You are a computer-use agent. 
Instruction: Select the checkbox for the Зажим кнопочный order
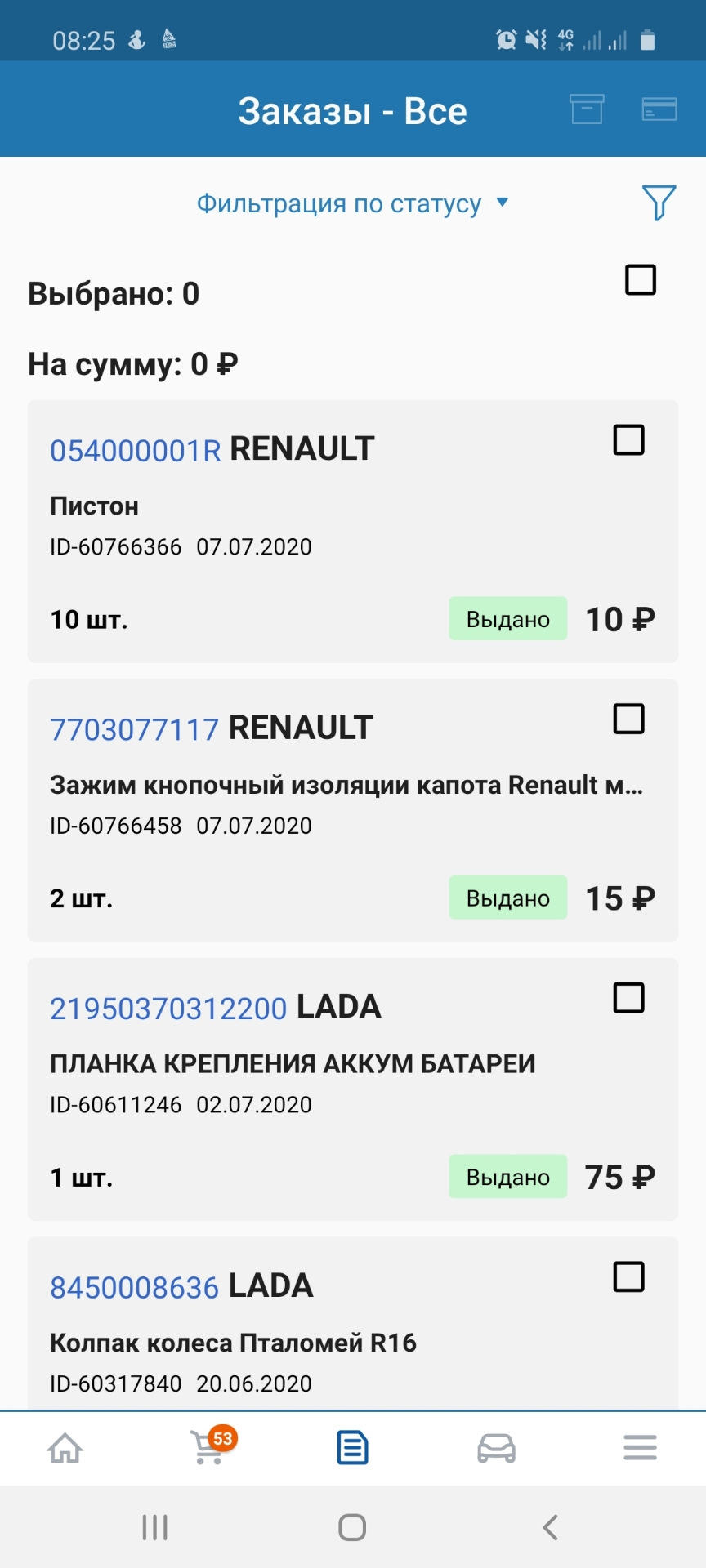point(629,719)
